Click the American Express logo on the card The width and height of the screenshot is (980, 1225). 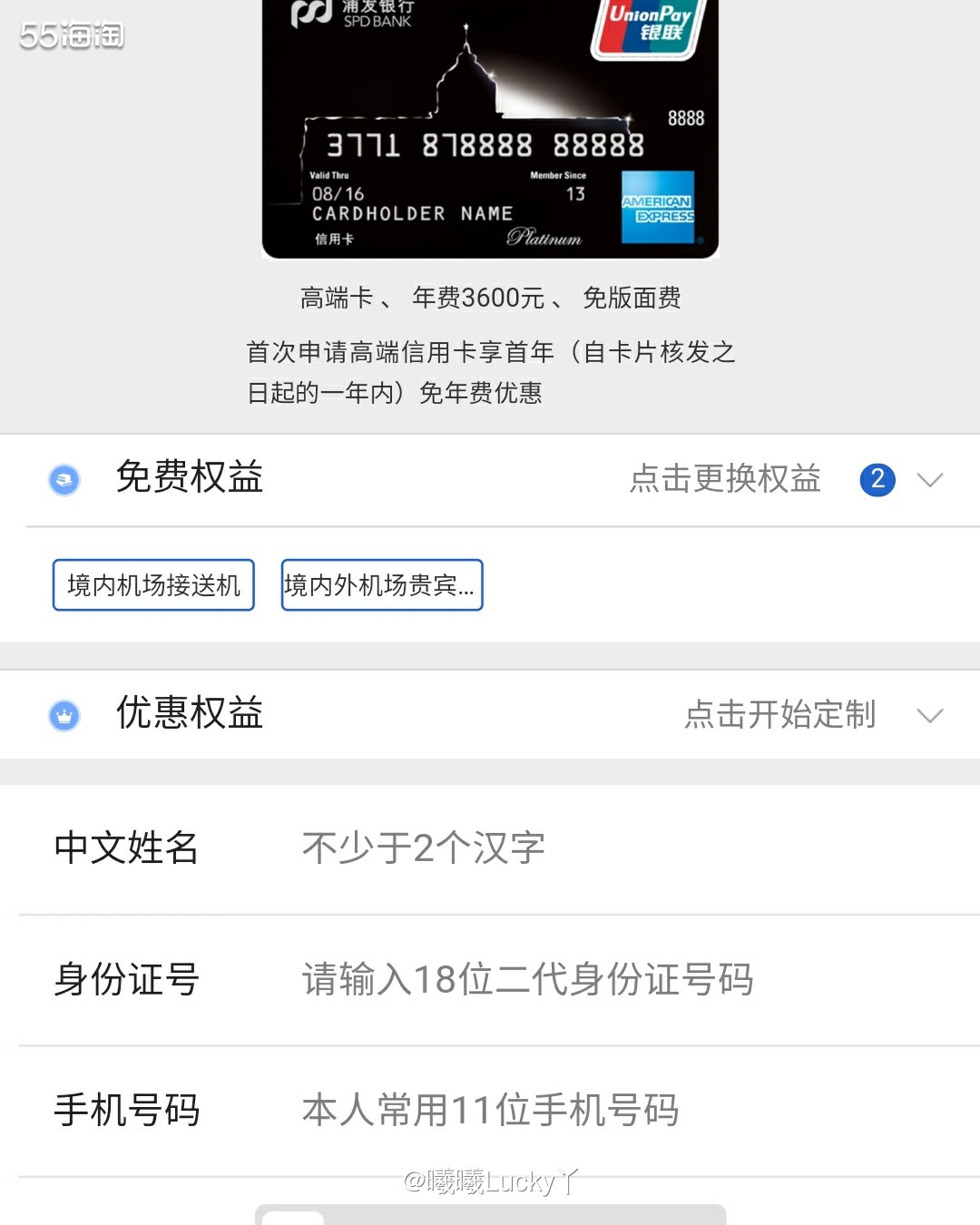656,207
